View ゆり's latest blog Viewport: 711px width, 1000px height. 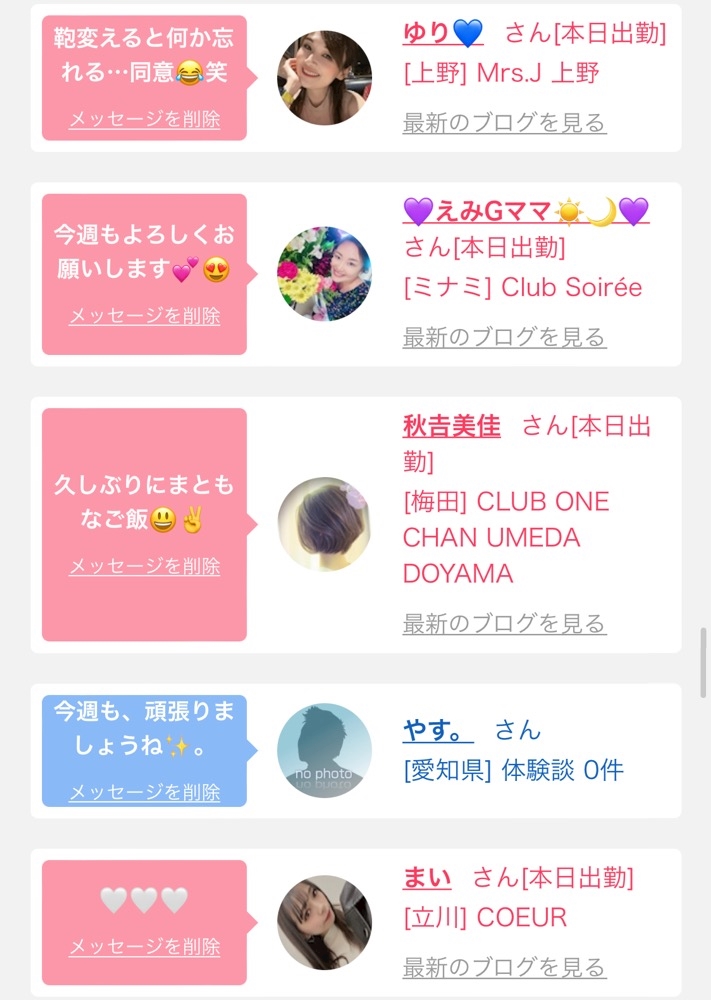504,122
